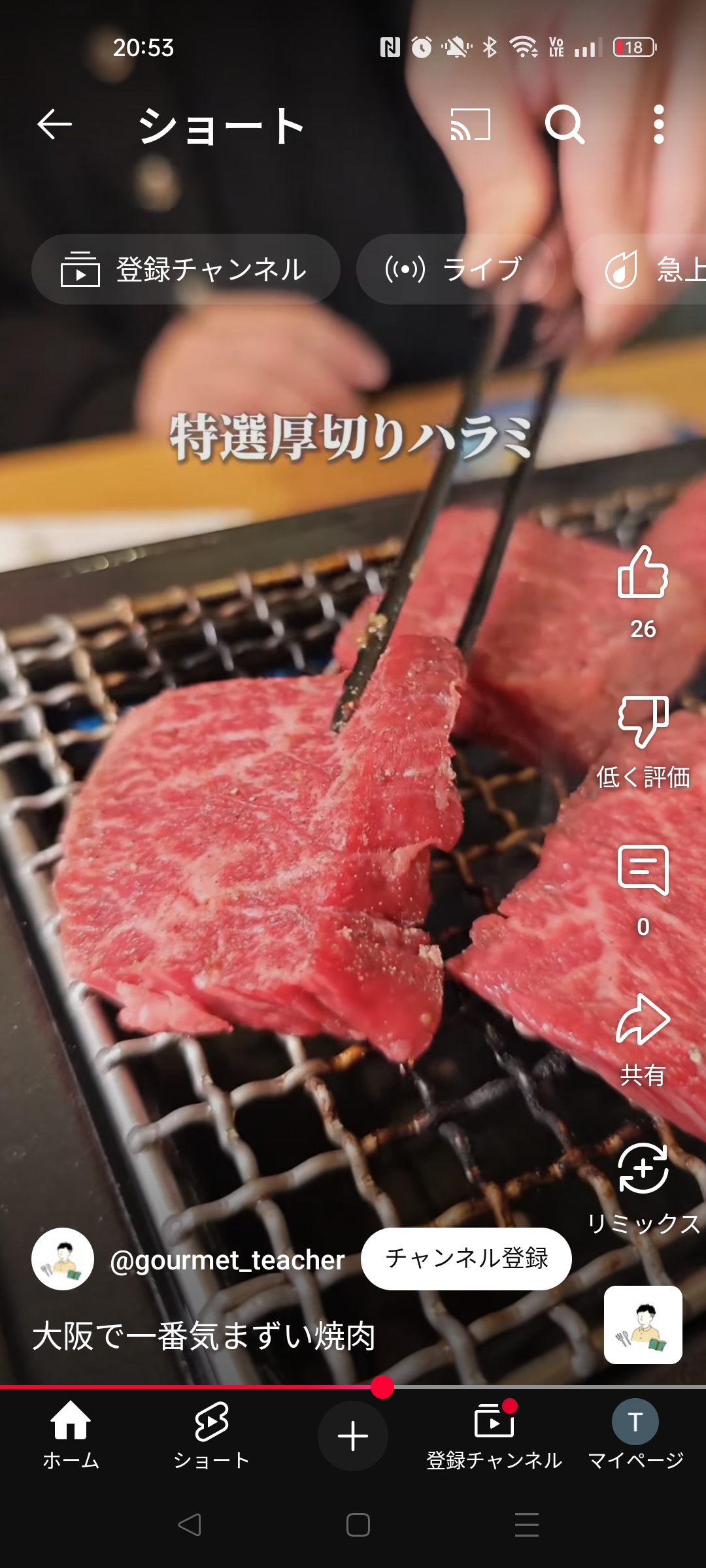706x1568 pixels.
Task: Create a remix with リミックス
Action: click(x=643, y=1169)
